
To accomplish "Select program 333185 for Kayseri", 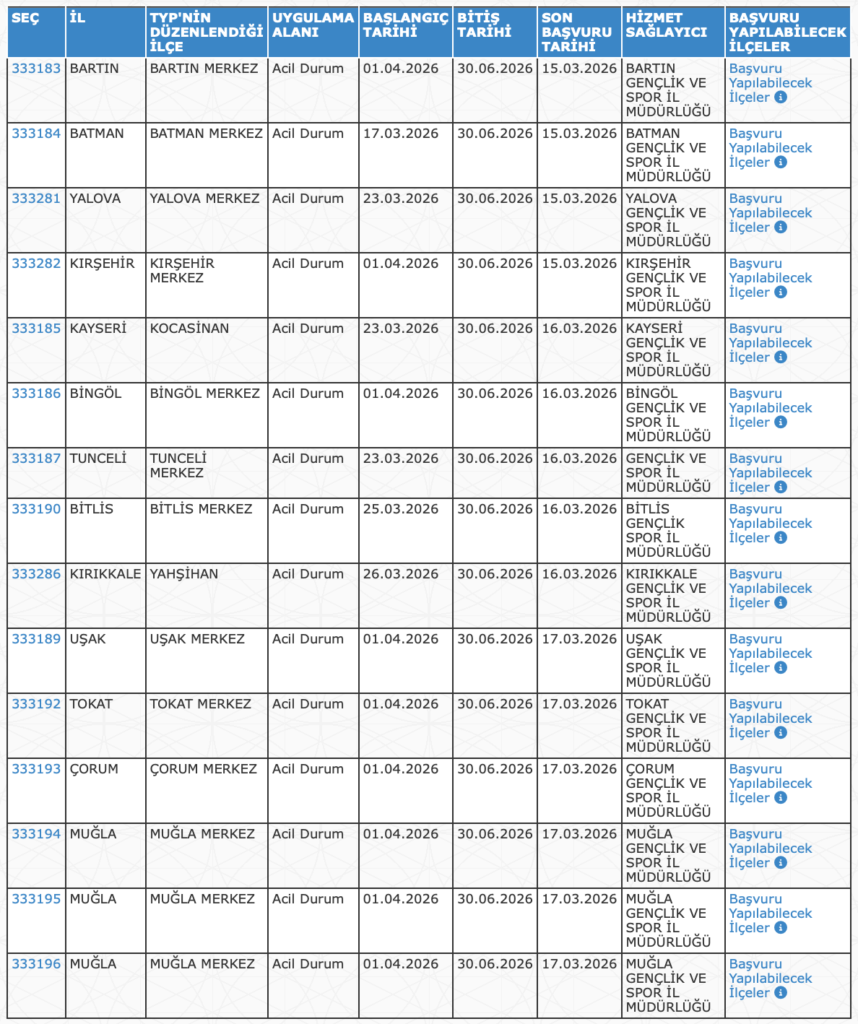I will click(36, 329).
